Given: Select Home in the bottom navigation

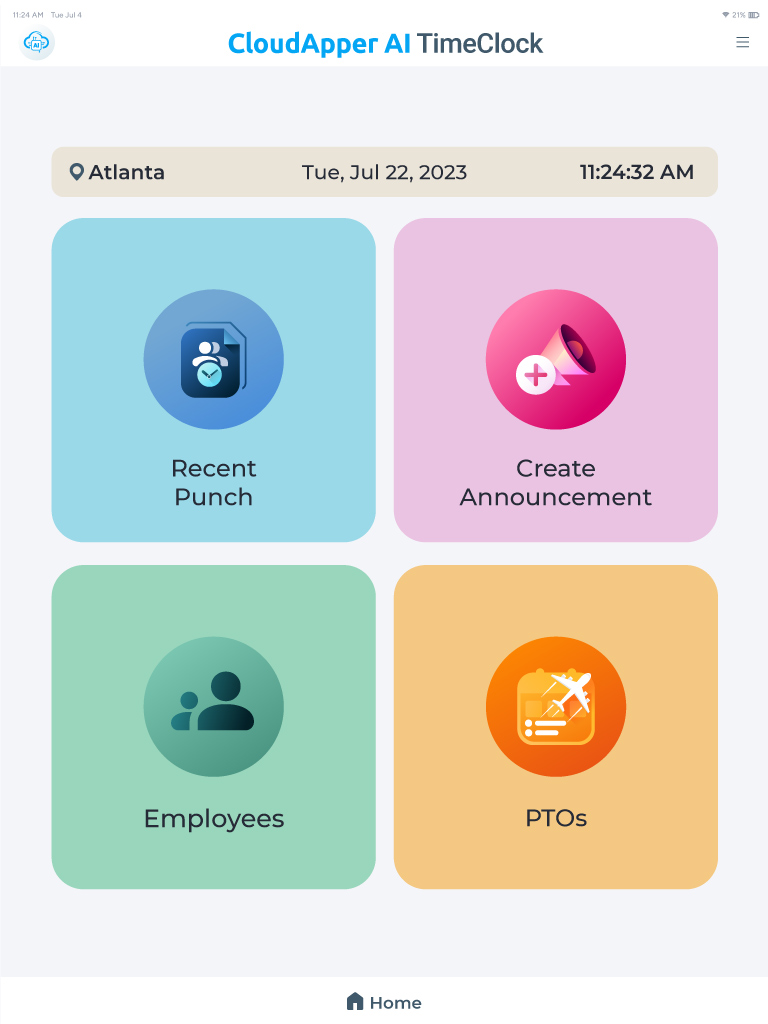Looking at the screenshot, I should pyautogui.click(x=384, y=1002).
